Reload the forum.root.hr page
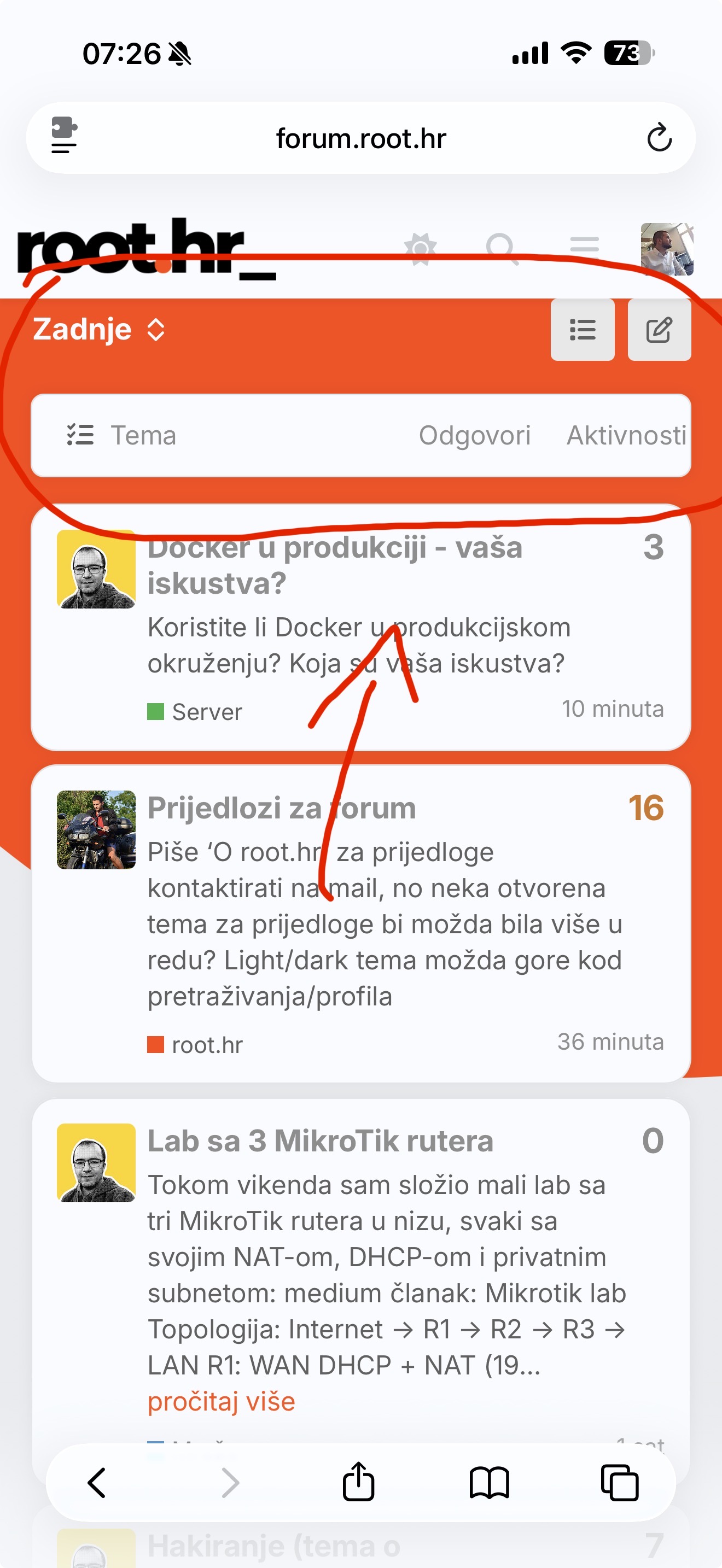The width and height of the screenshot is (722, 1568). (x=659, y=138)
